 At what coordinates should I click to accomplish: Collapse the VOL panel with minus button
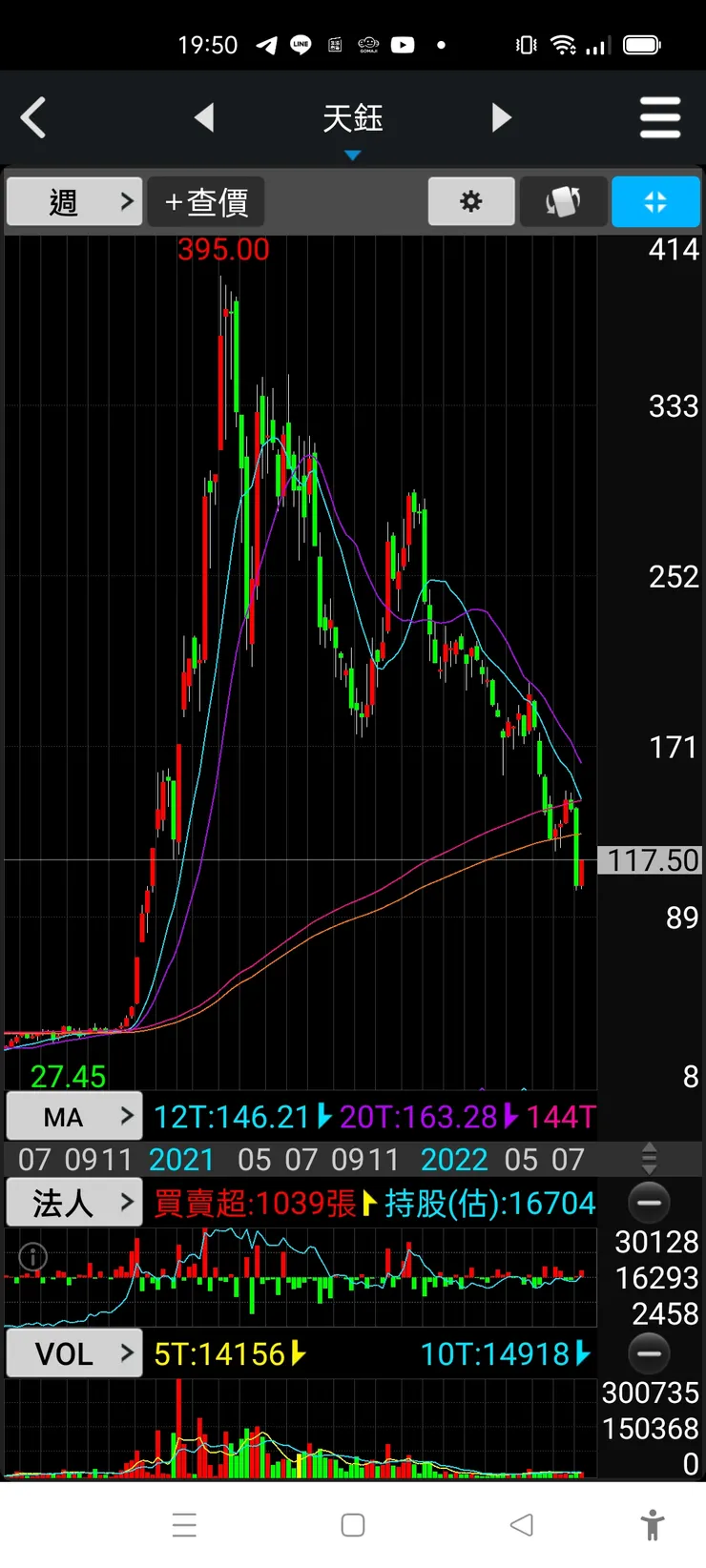(649, 1353)
